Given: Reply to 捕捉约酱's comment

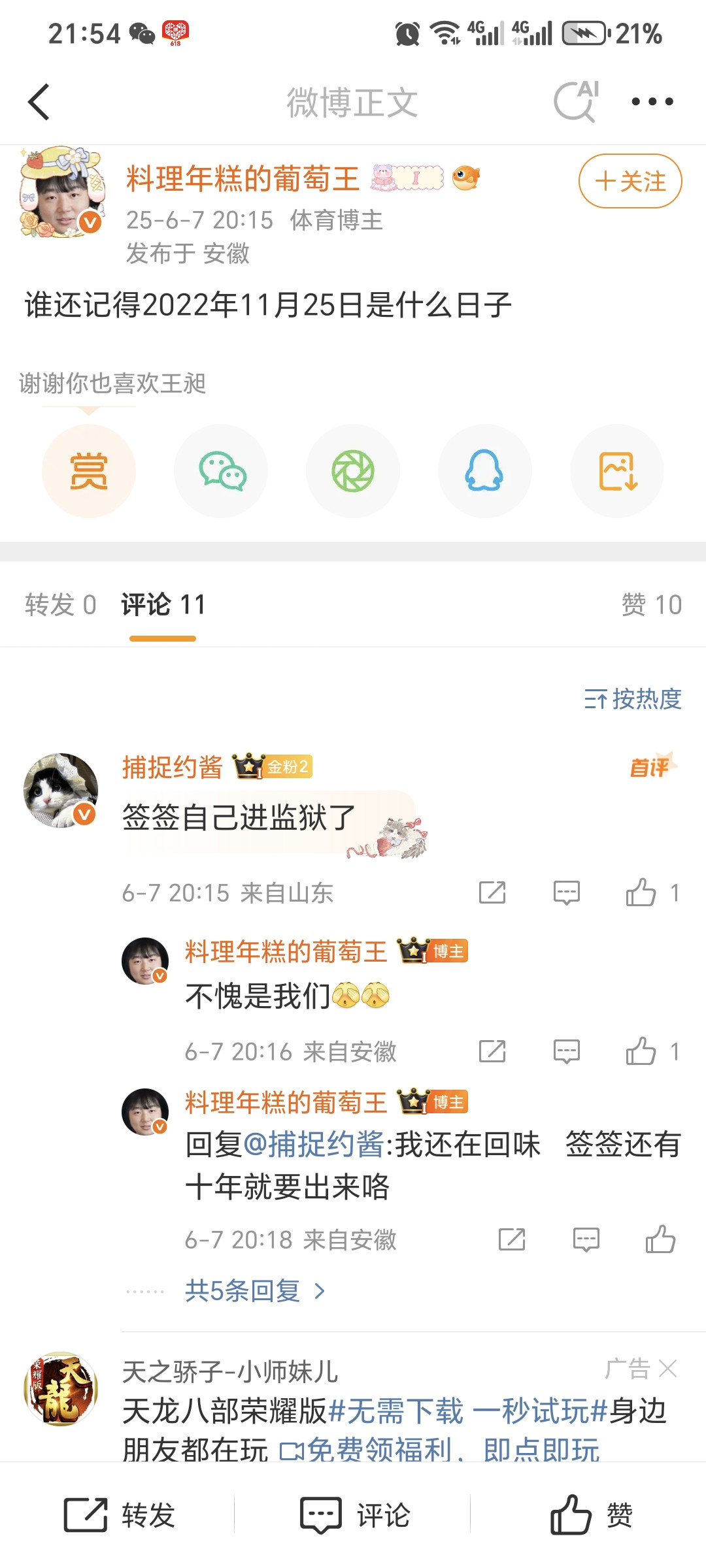Looking at the screenshot, I should (566, 892).
